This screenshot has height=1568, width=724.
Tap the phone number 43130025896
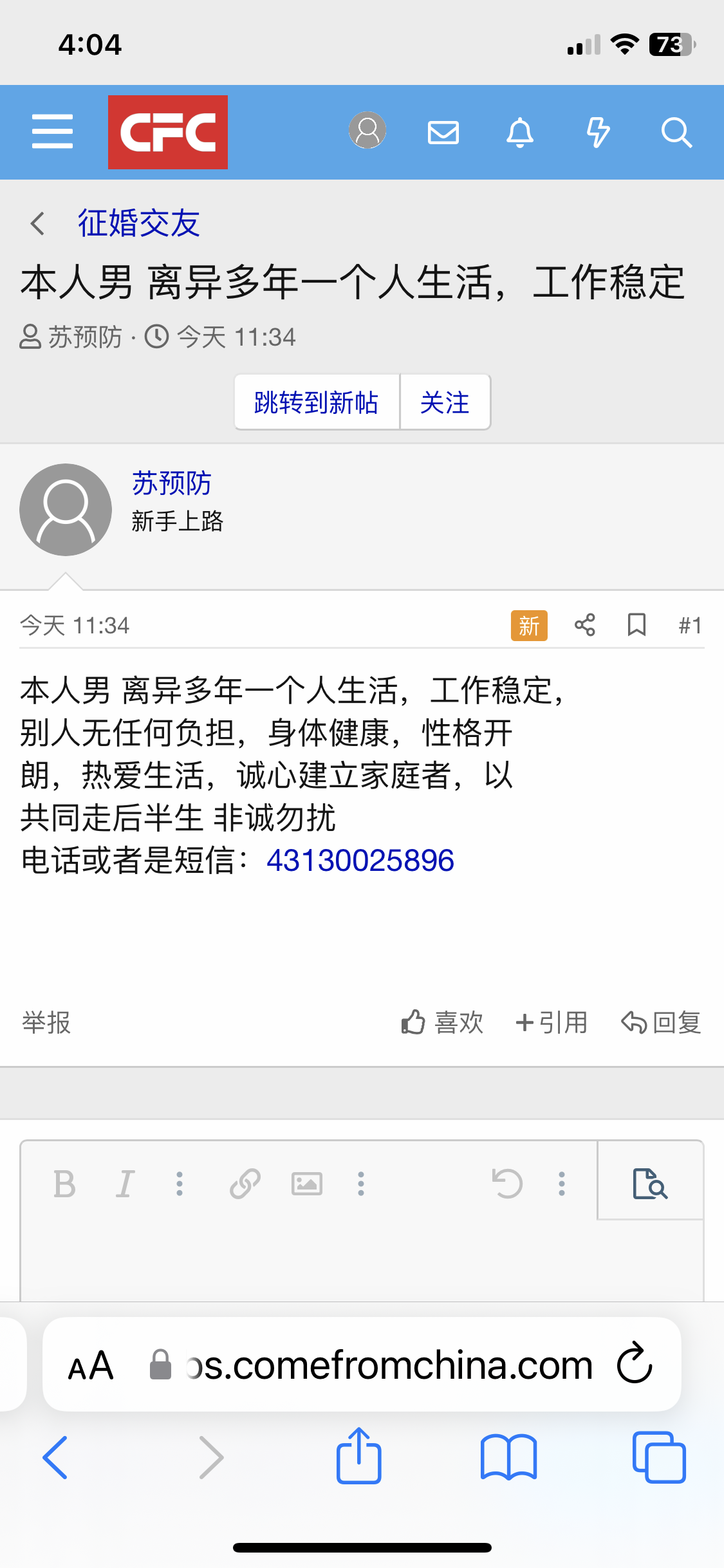click(360, 861)
